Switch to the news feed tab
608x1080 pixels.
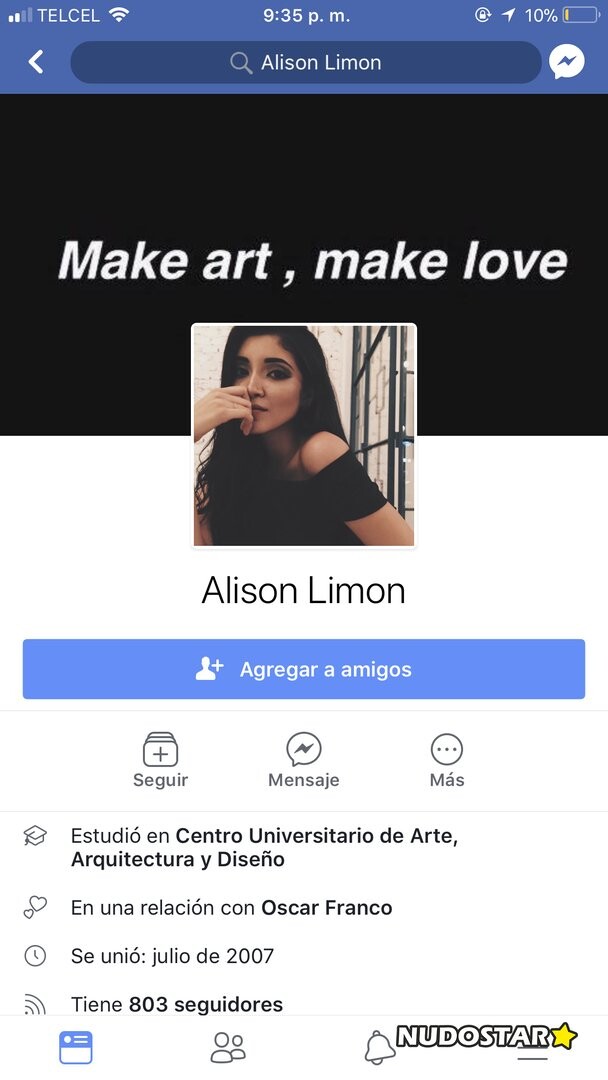click(x=76, y=1046)
